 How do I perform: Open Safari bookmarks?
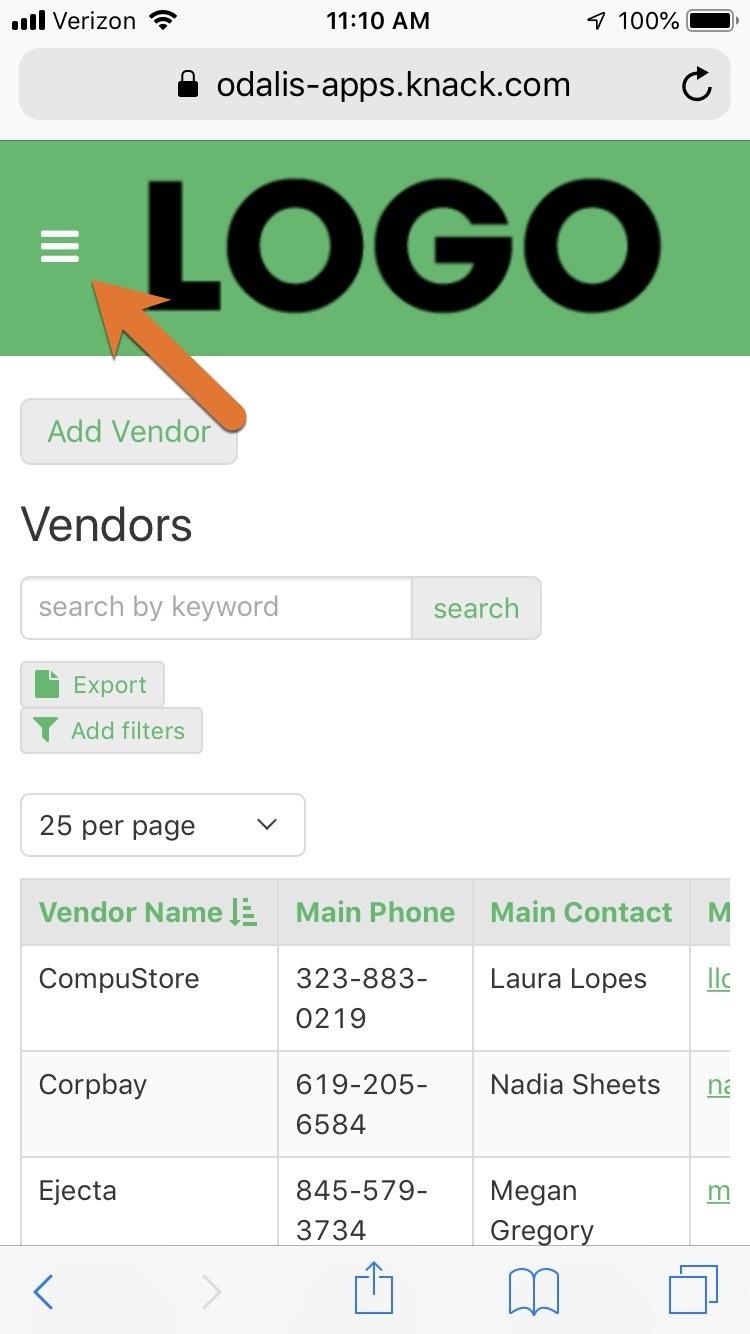pyautogui.click(x=533, y=1292)
